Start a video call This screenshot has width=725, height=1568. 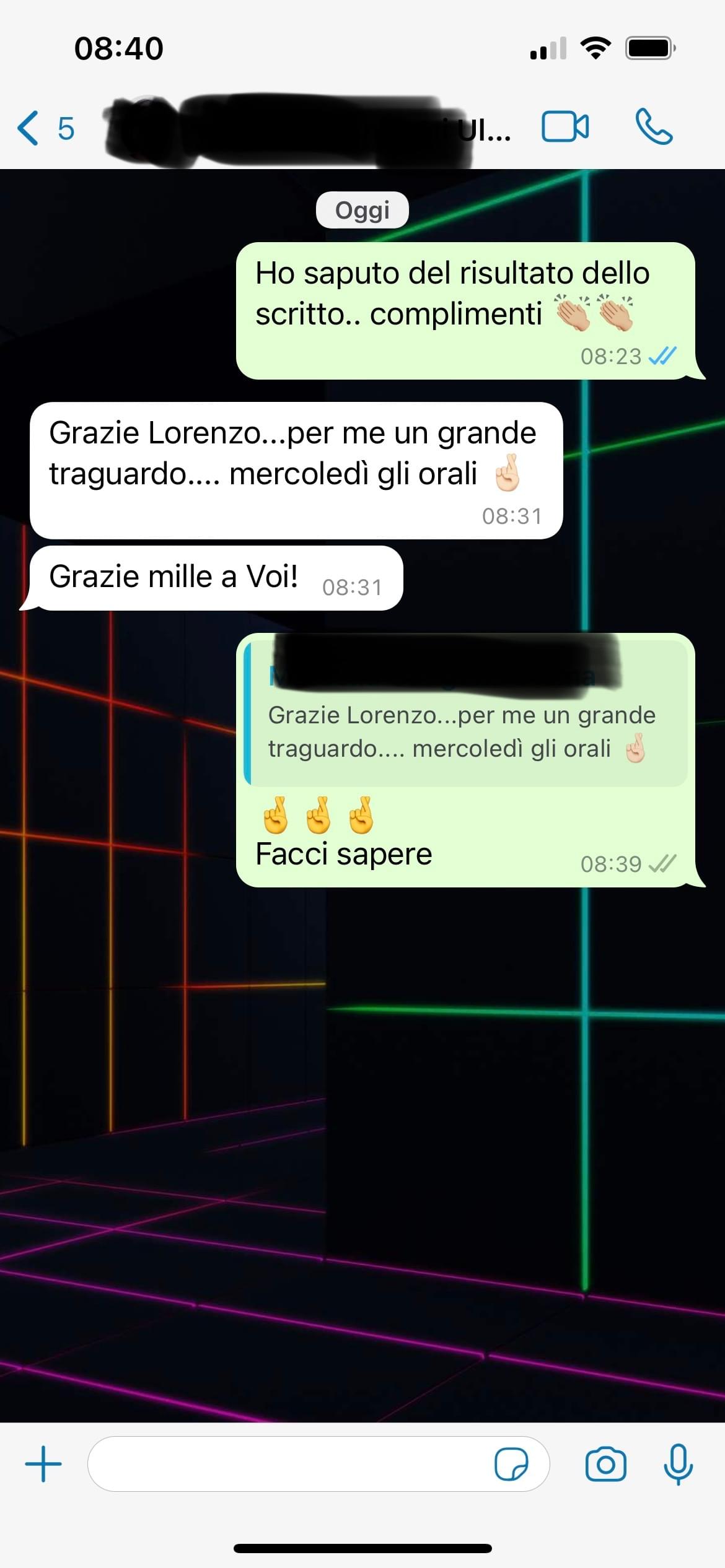coord(565,127)
